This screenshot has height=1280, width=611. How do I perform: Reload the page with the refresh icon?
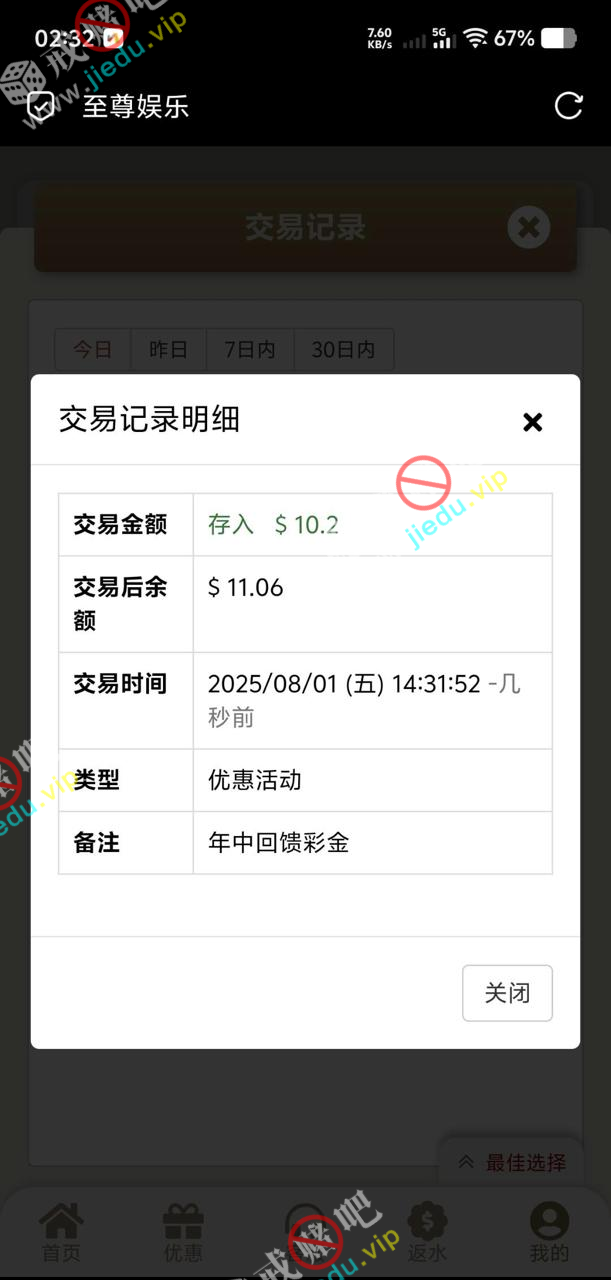pyautogui.click(x=568, y=106)
